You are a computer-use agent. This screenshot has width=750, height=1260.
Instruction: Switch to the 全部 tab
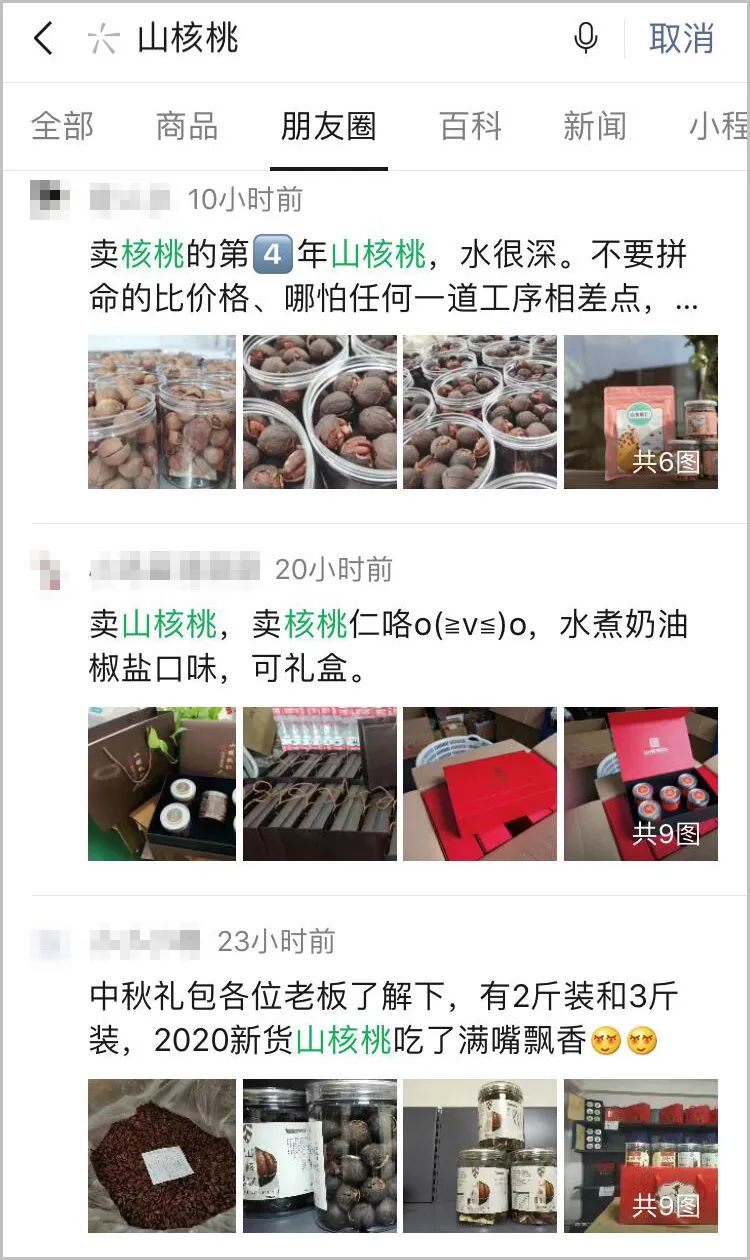(62, 127)
